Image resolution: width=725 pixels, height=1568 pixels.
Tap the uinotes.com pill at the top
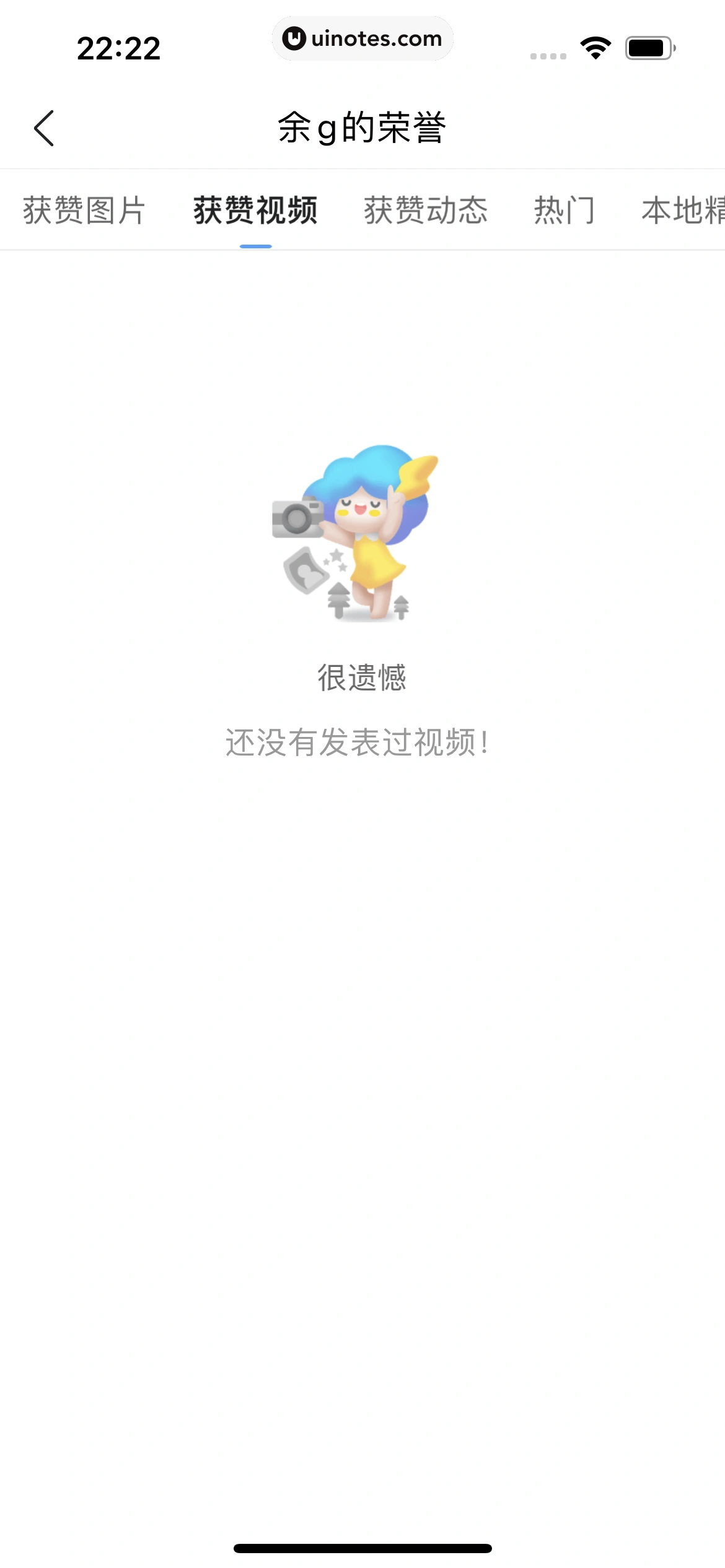(362, 38)
